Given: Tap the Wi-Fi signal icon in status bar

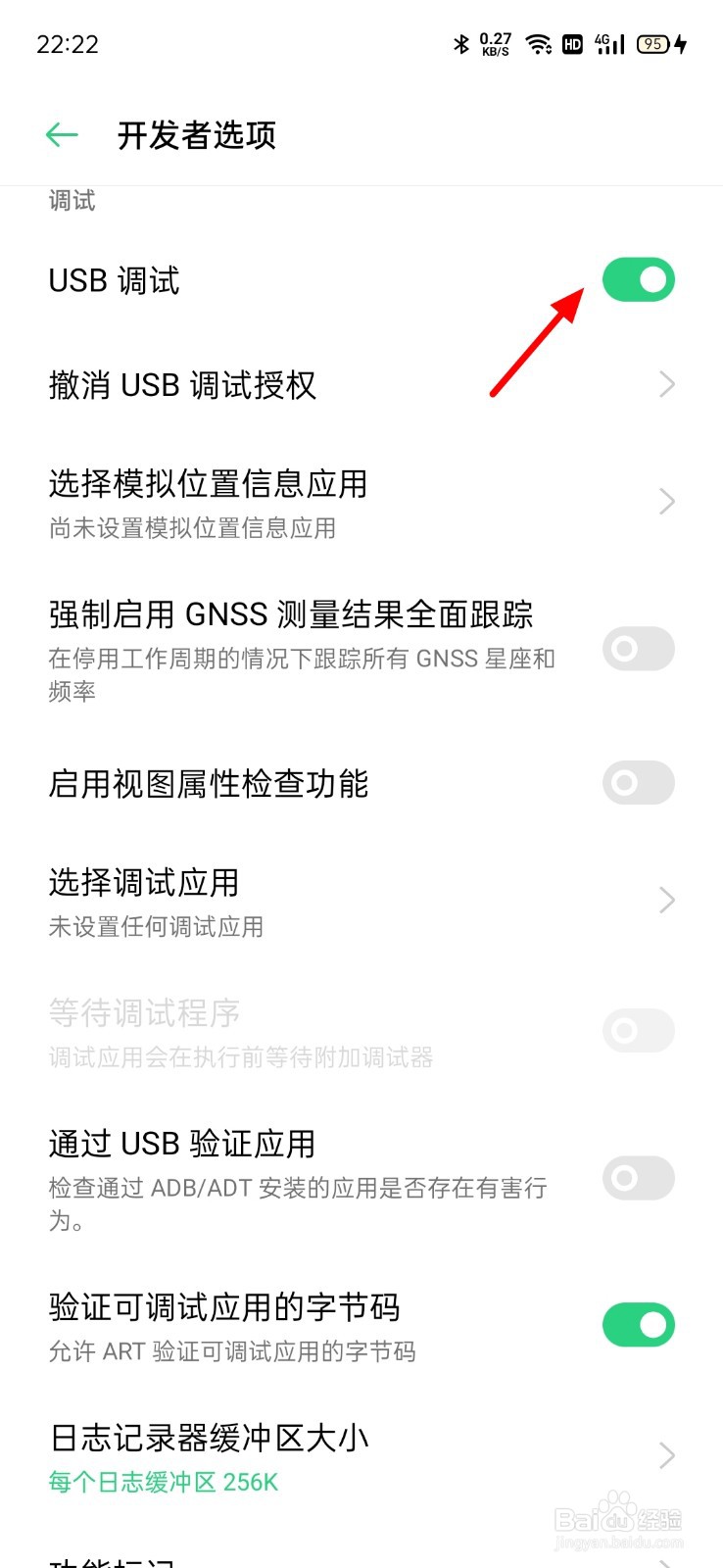Looking at the screenshot, I should (x=540, y=43).
